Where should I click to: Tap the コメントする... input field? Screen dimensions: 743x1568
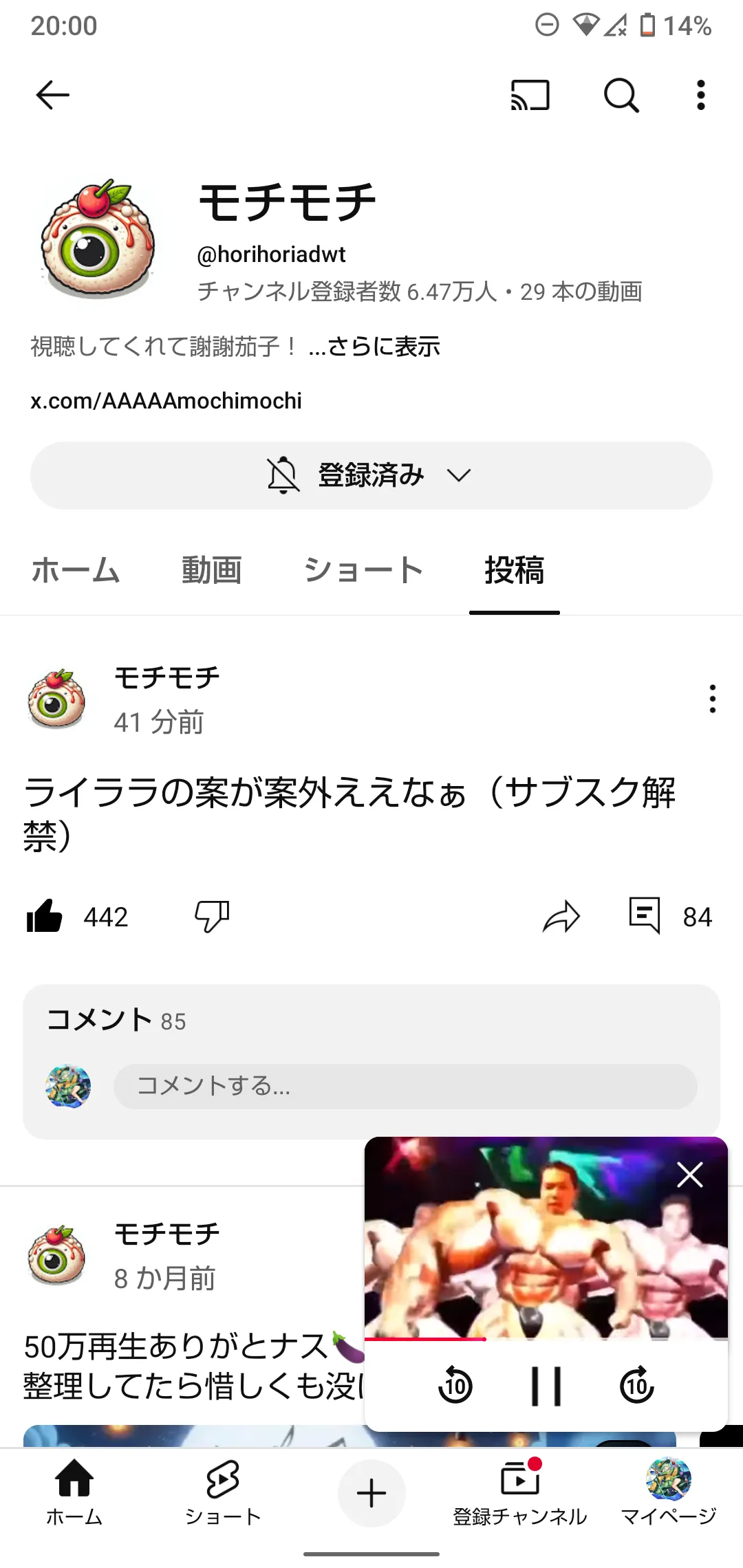point(405,1086)
